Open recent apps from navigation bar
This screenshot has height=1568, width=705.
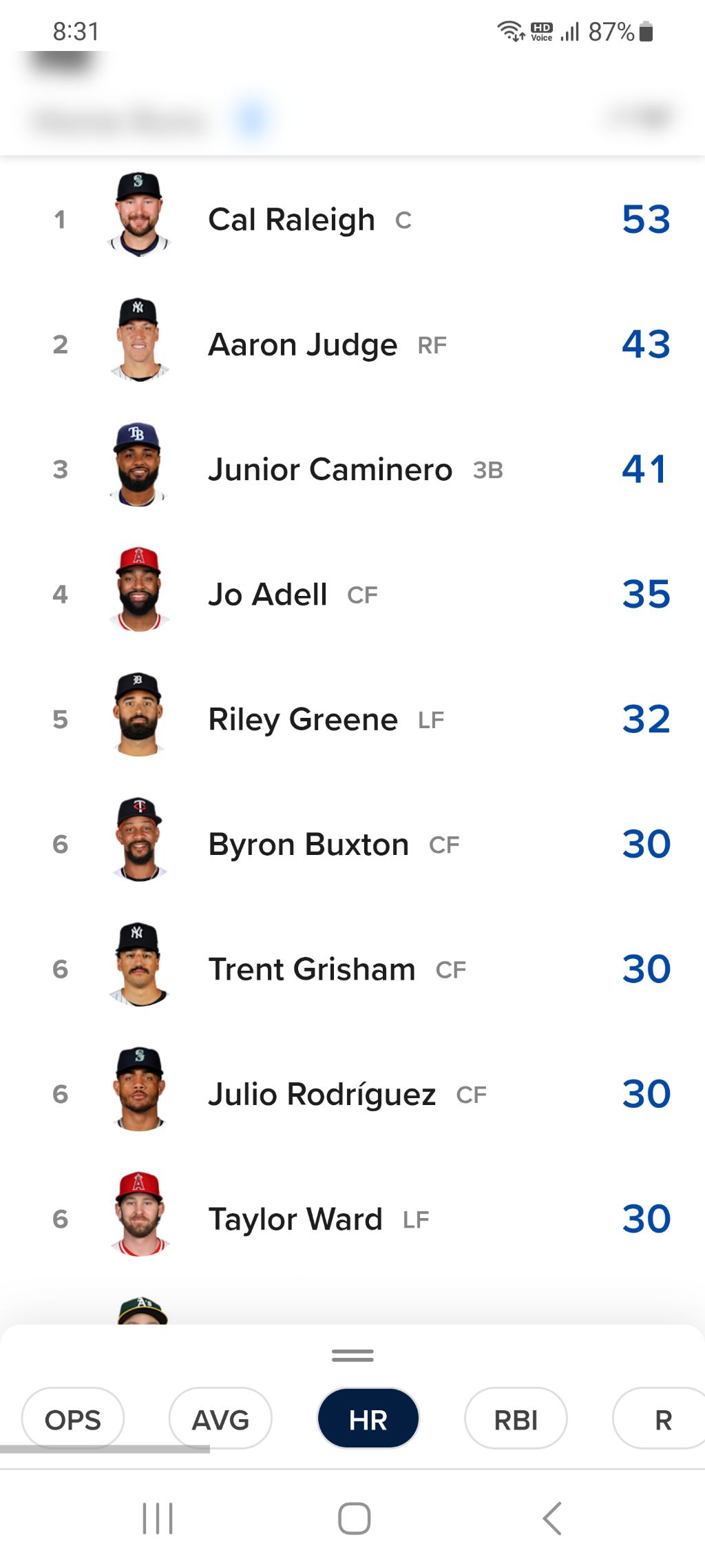click(x=158, y=1518)
